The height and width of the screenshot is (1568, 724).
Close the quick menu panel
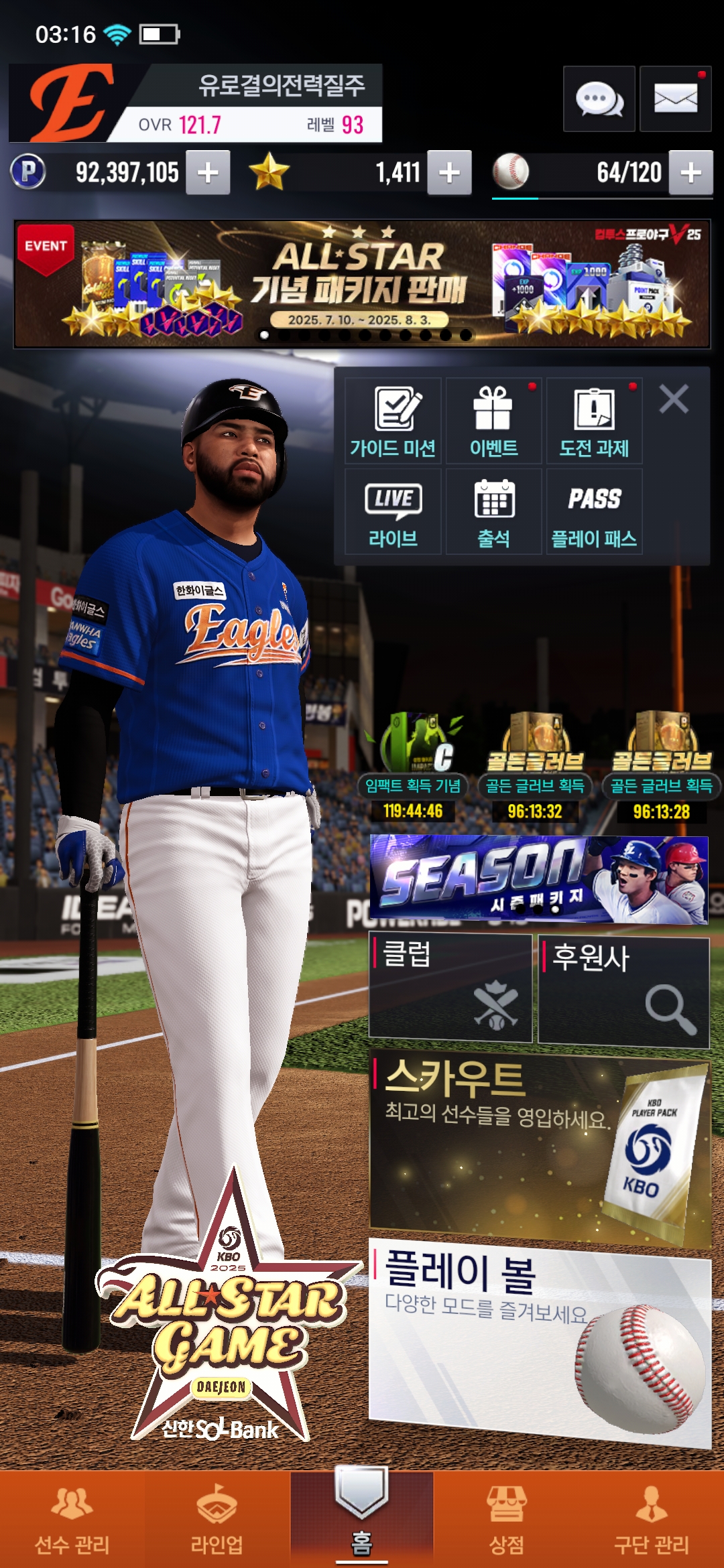pyautogui.click(x=673, y=399)
